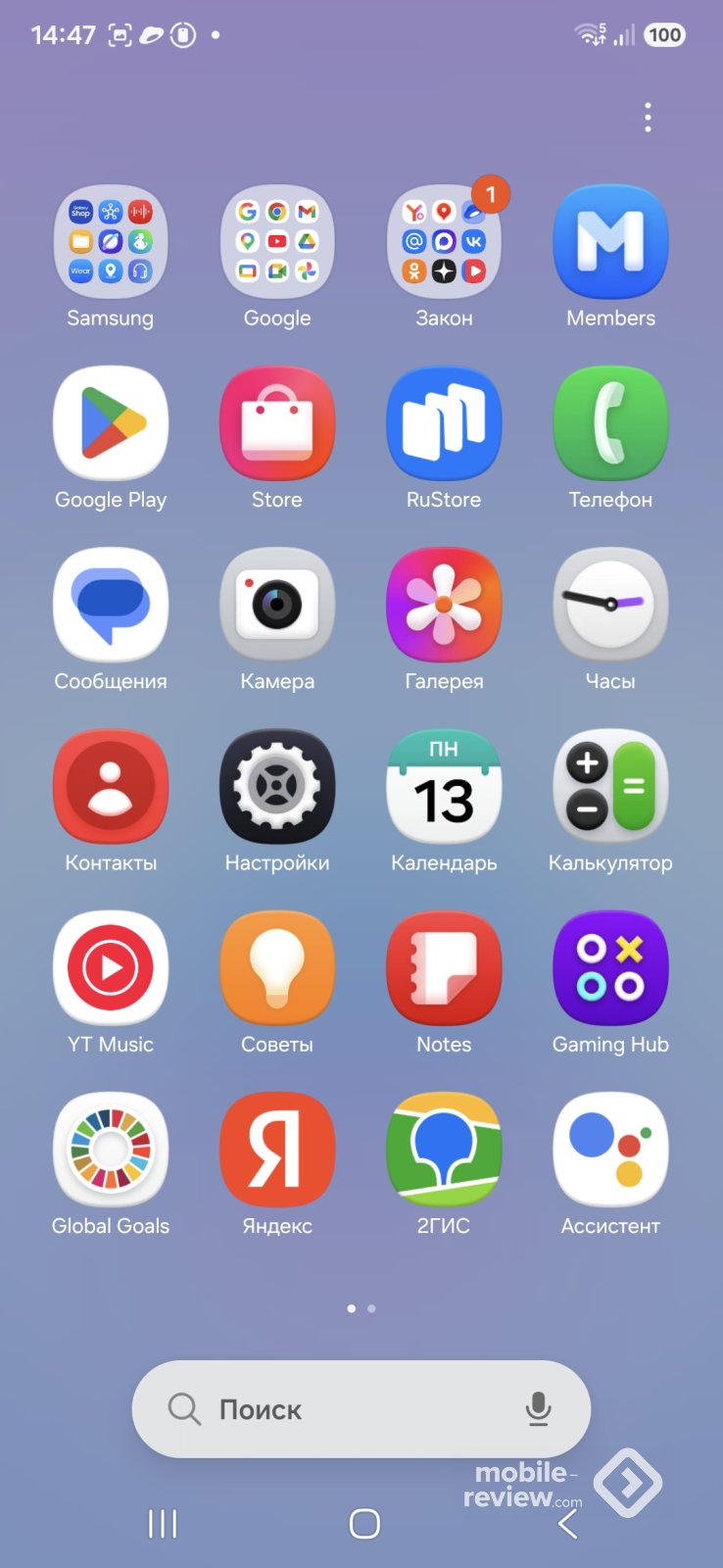Open the Закон folder

pyautogui.click(x=444, y=242)
